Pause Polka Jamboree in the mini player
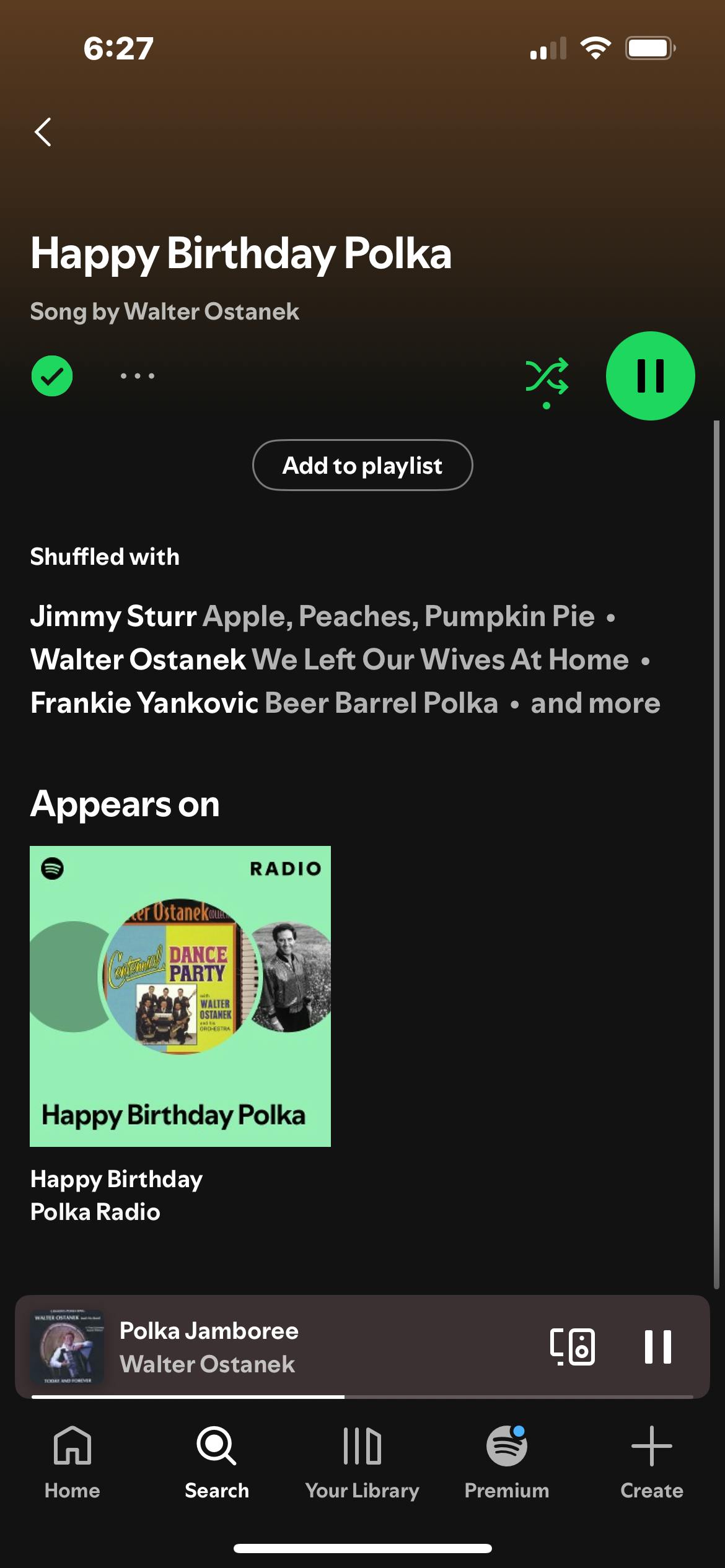The width and height of the screenshot is (725, 1568). (x=657, y=1347)
